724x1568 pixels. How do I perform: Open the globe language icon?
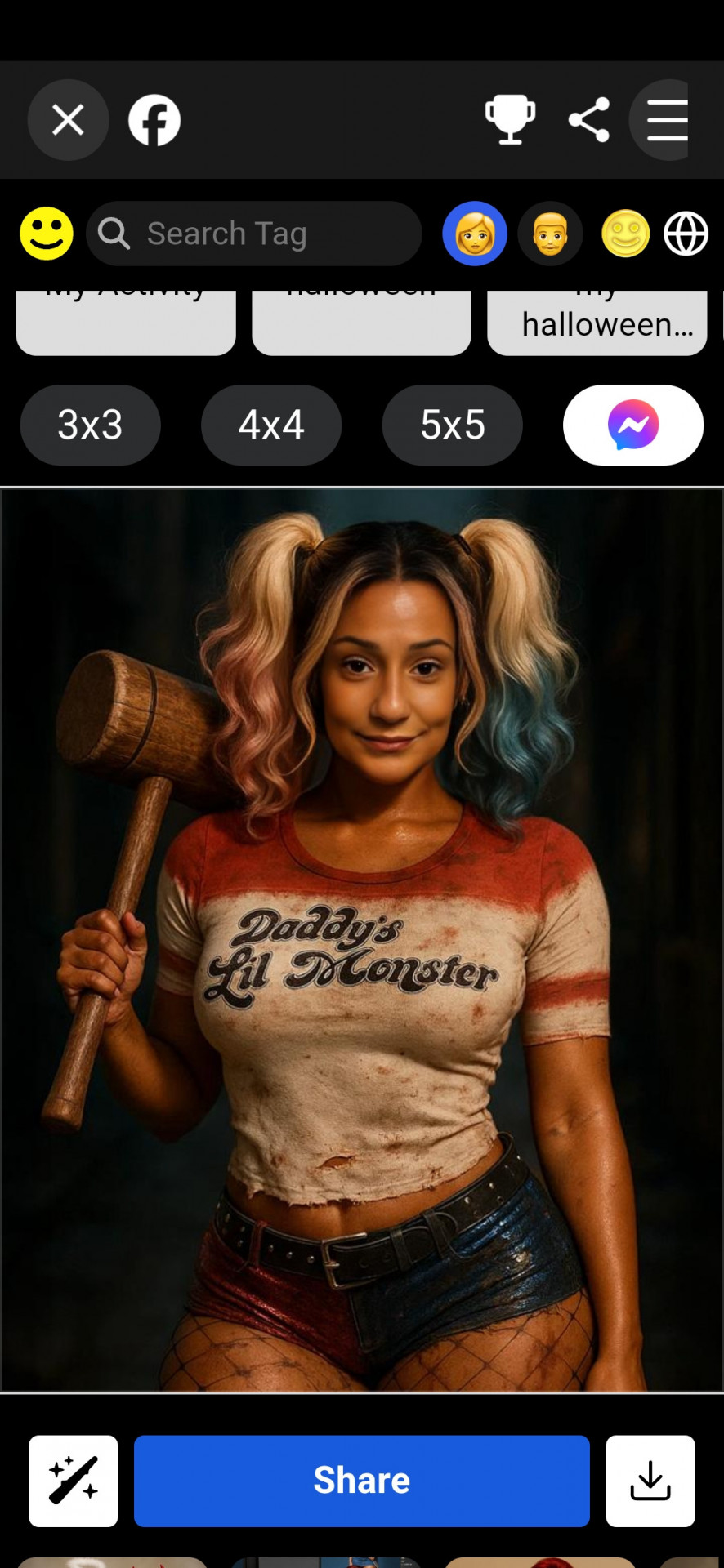686,234
